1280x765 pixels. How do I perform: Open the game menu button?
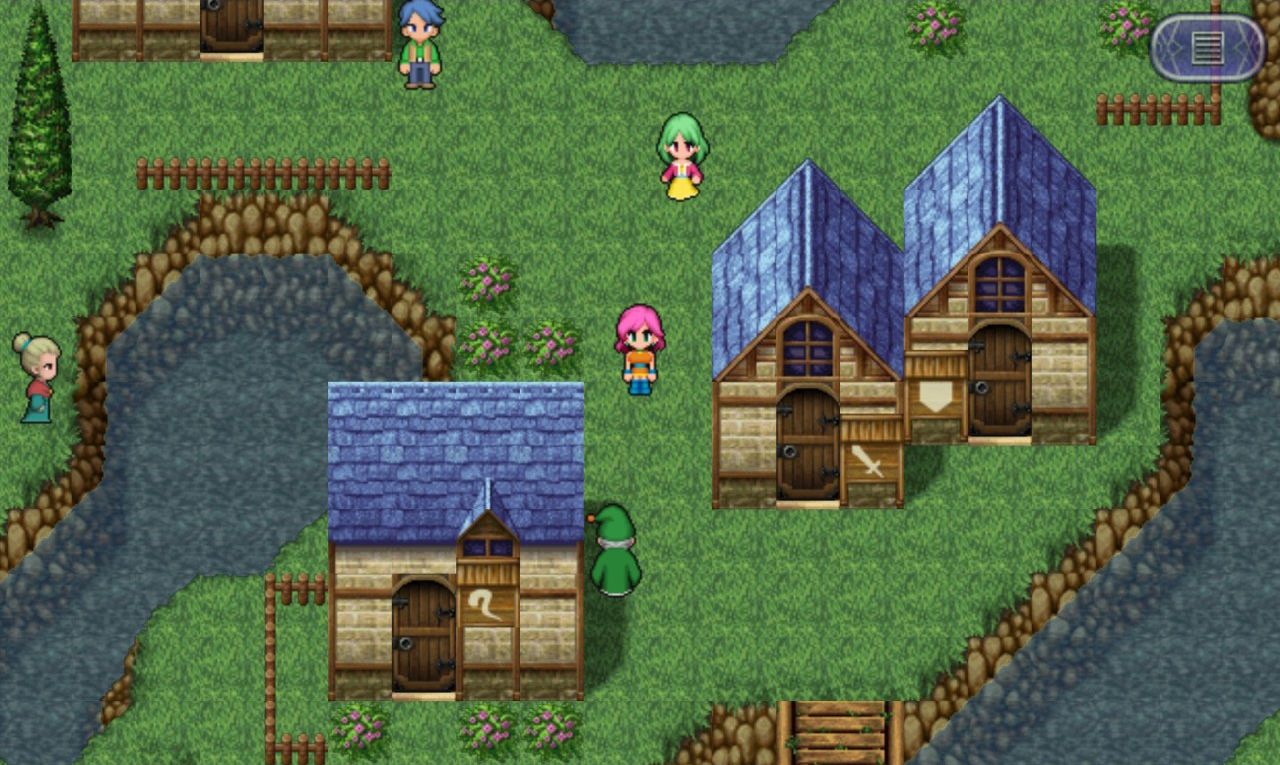coord(1208,48)
